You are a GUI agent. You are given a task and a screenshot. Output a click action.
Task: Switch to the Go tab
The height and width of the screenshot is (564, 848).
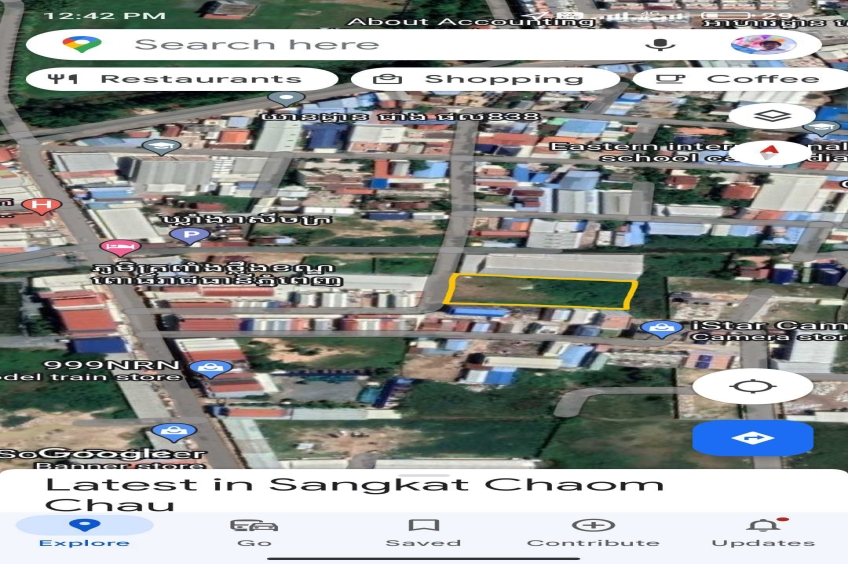(254, 533)
